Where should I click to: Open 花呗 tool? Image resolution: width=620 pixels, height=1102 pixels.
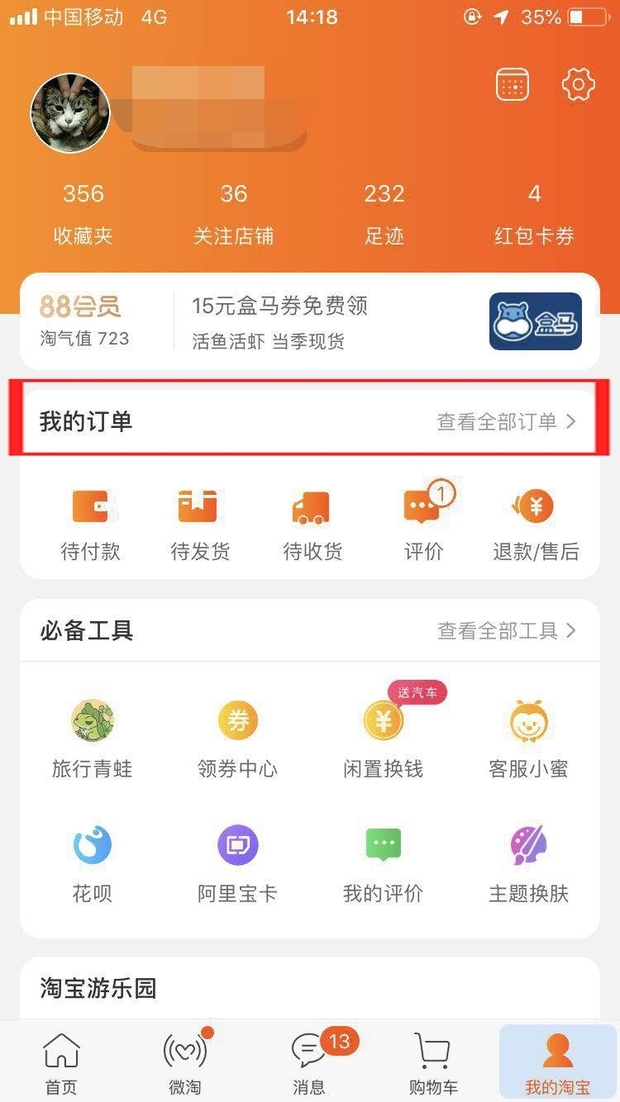92,863
